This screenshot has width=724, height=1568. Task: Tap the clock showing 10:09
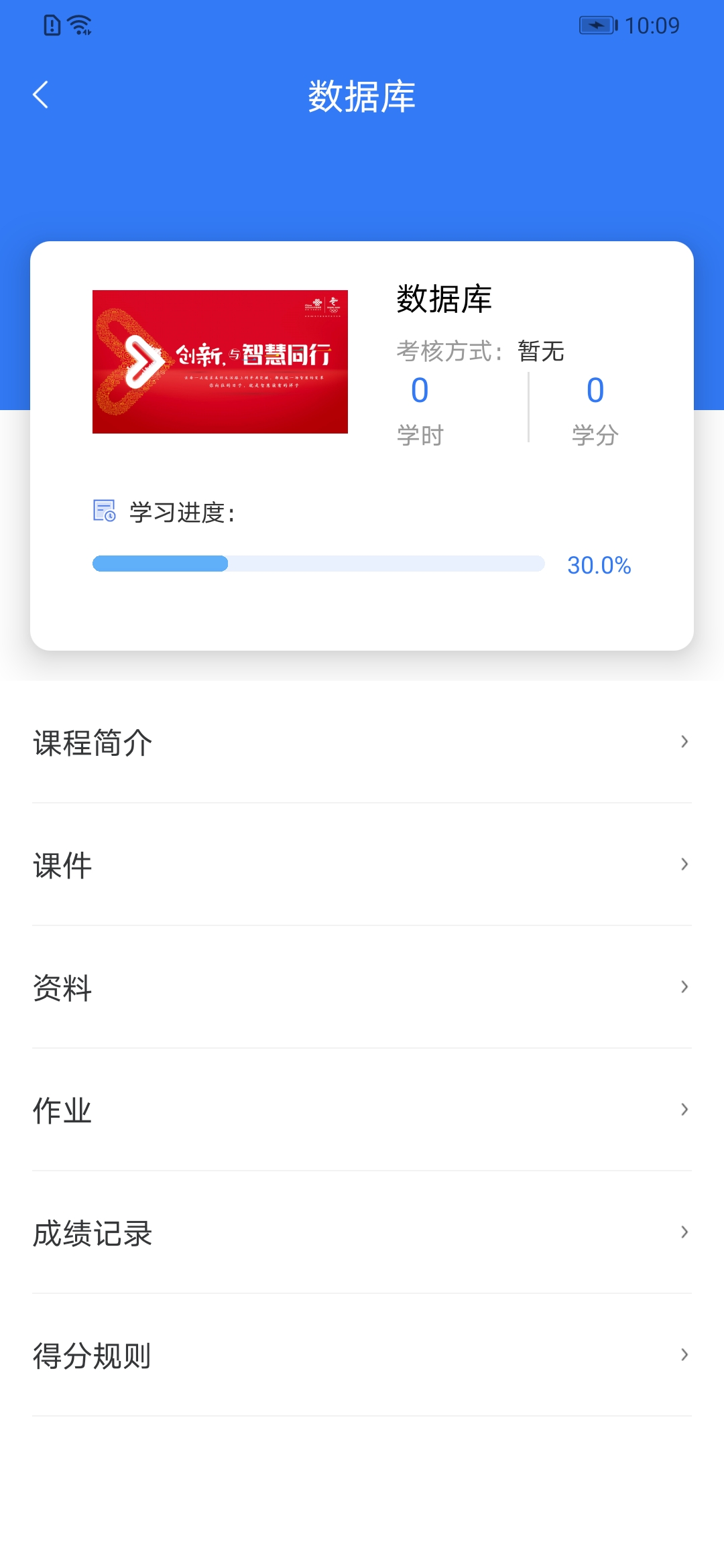[654, 25]
